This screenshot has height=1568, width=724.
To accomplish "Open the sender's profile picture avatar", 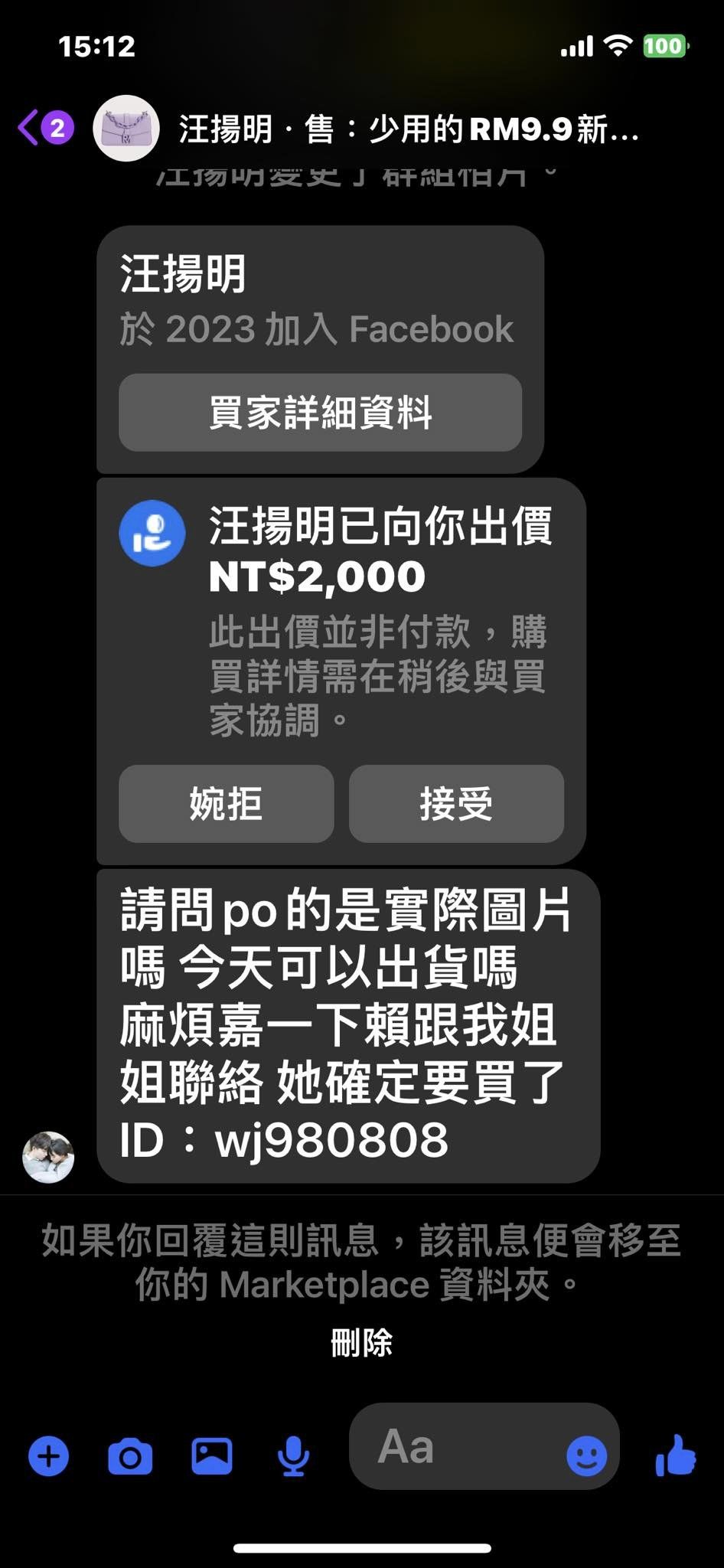I will (x=48, y=1157).
